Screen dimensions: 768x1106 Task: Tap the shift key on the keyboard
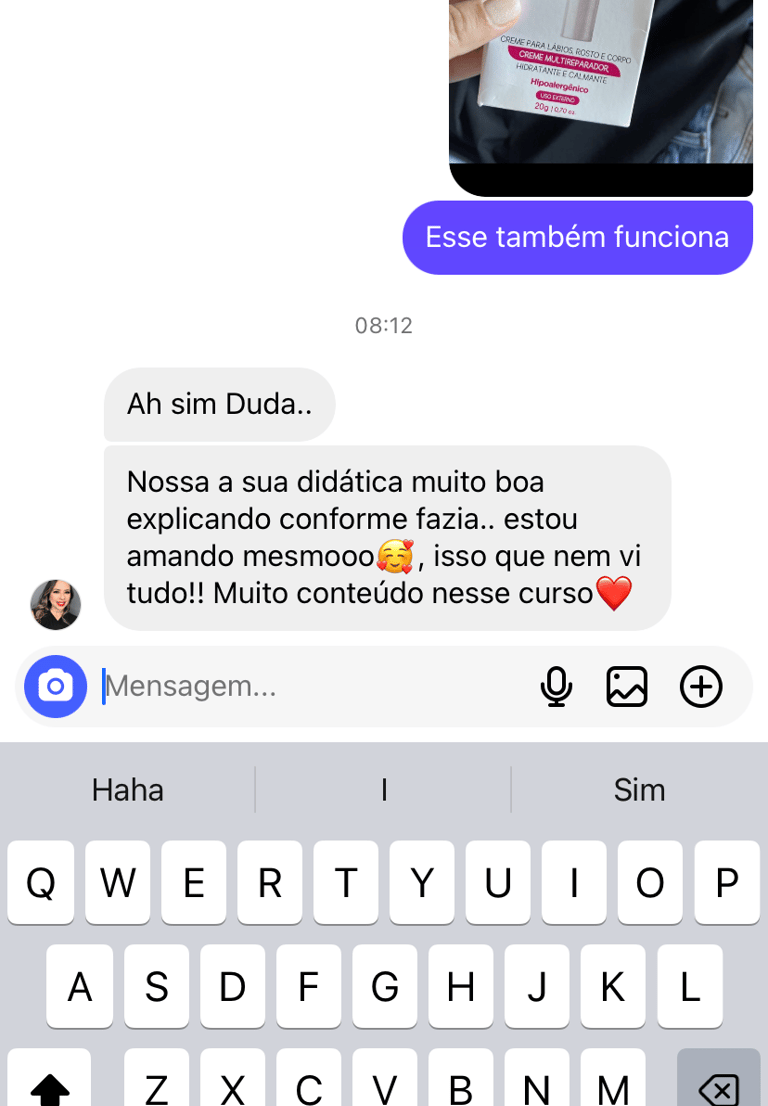pos(49,1084)
